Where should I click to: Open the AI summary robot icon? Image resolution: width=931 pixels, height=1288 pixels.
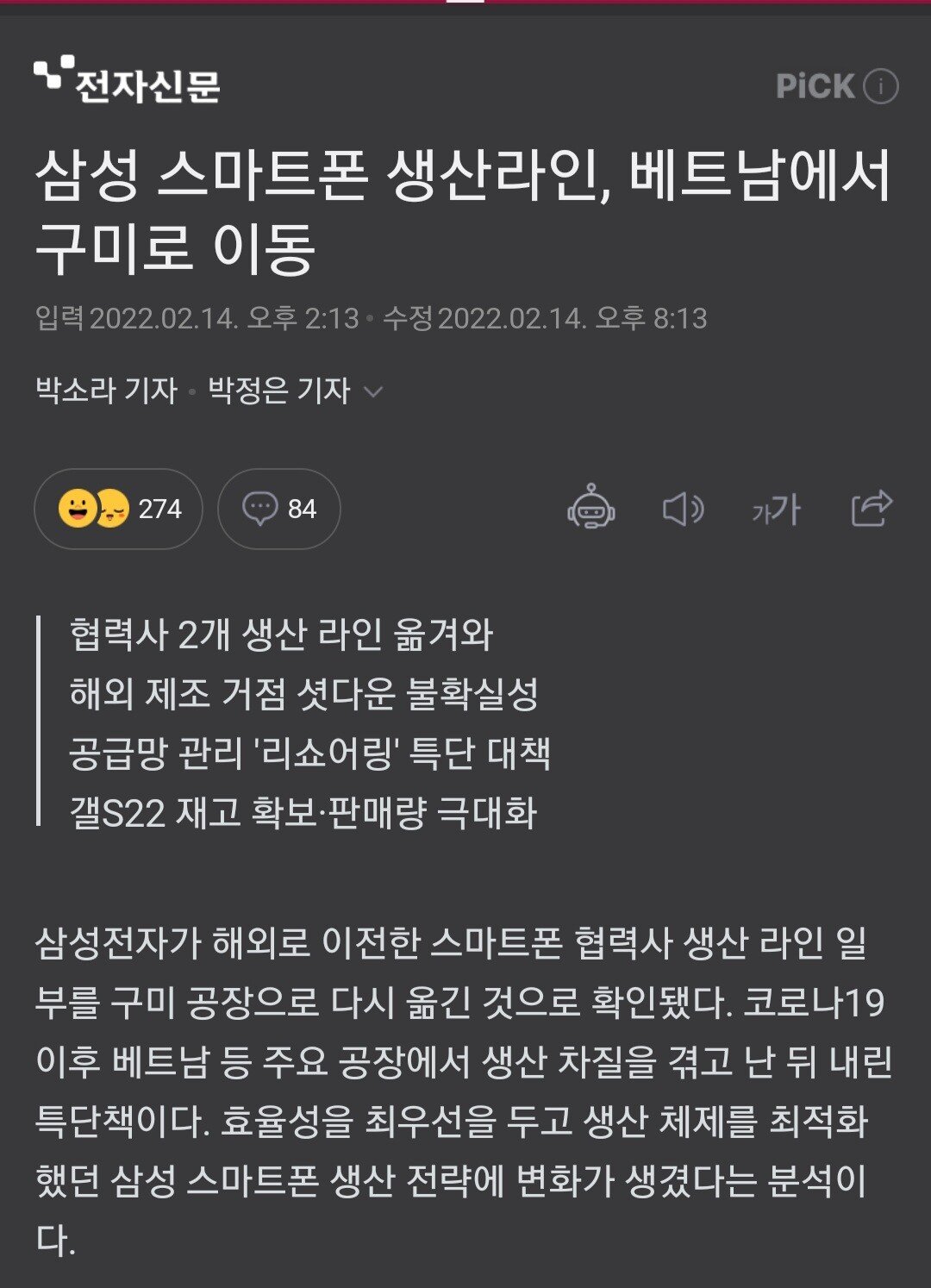591,508
